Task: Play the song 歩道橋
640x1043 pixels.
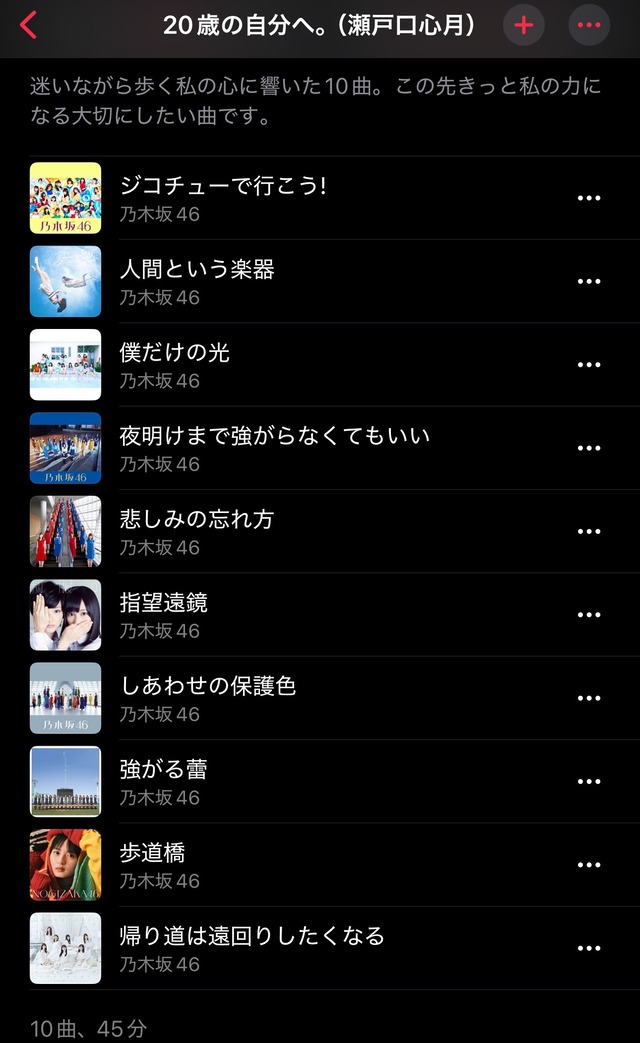Action: click(x=152, y=853)
